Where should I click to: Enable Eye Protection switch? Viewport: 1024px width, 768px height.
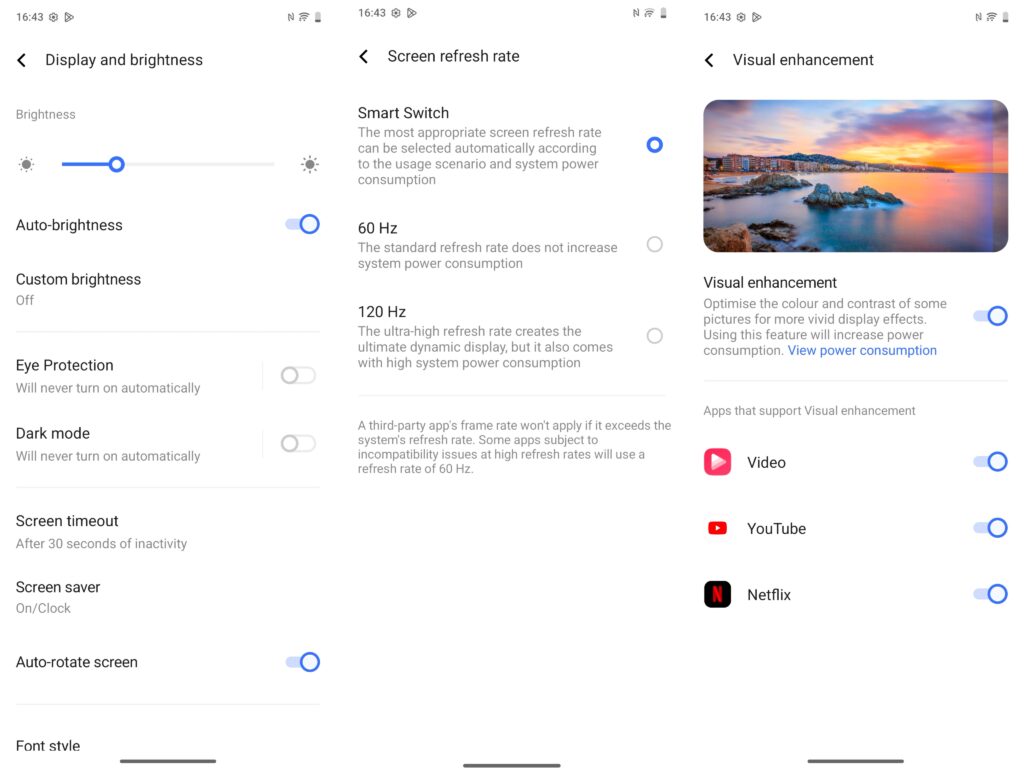click(x=298, y=375)
